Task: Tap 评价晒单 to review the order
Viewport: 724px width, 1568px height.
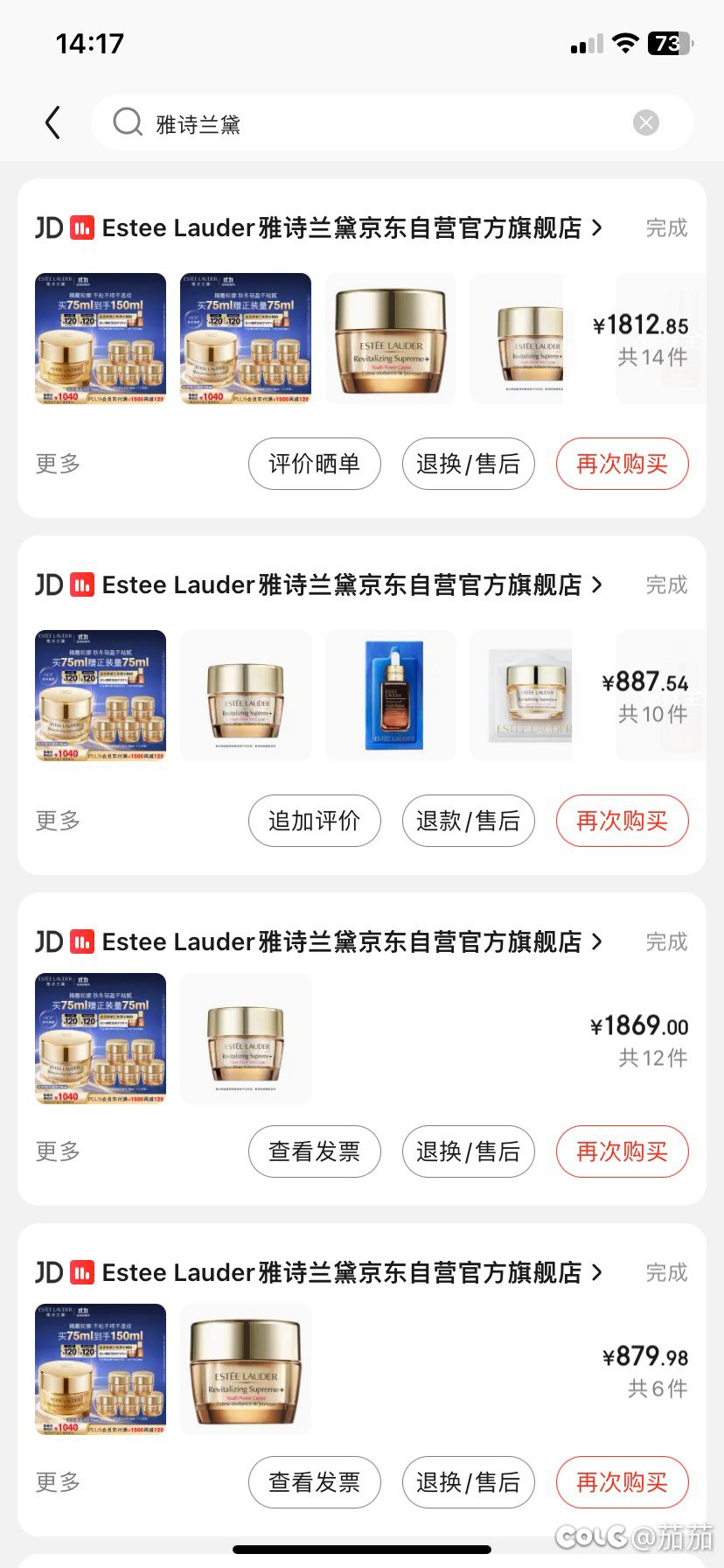Action: click(314, 464)
